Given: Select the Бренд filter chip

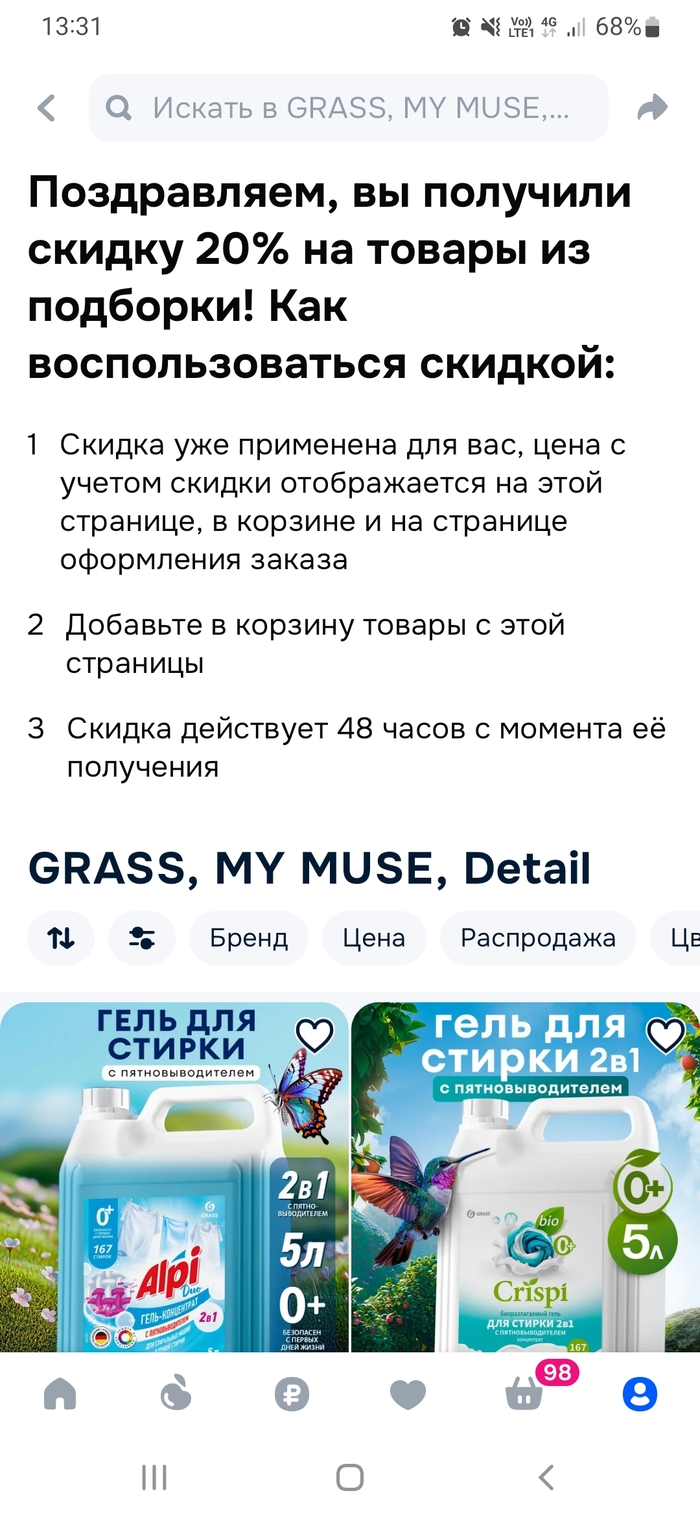Looking at the screenshot, I should 248,938.
